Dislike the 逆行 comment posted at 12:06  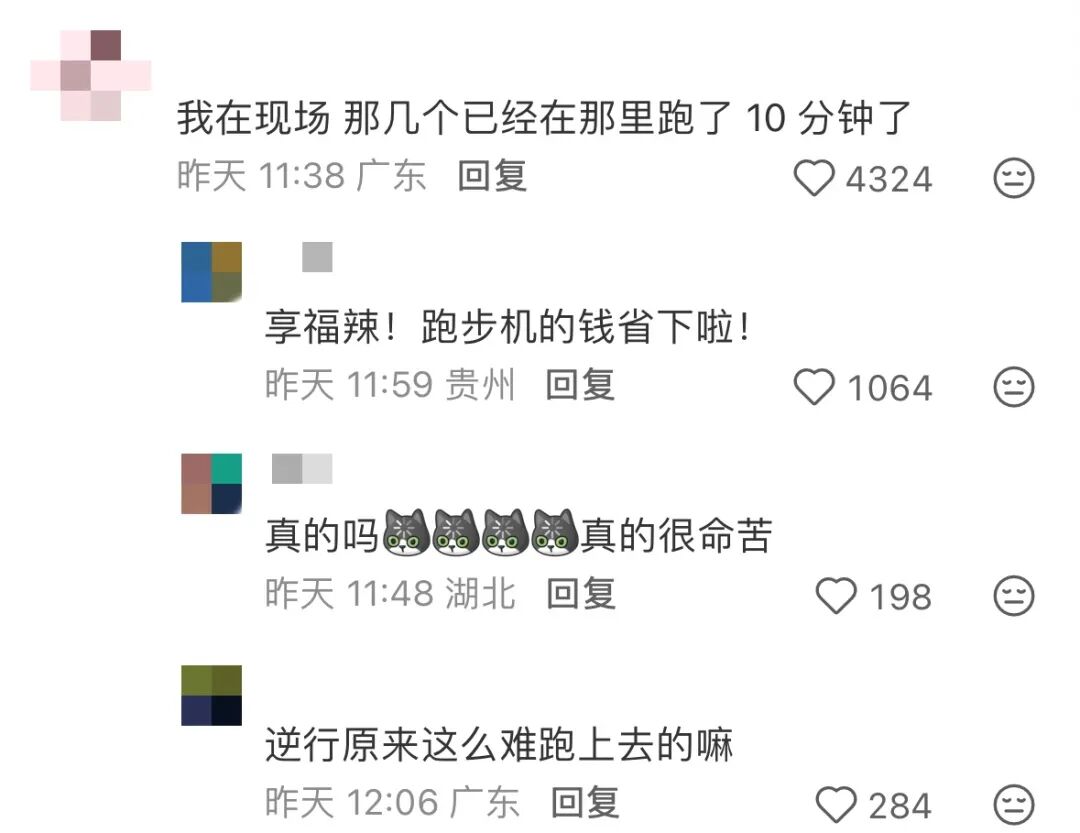[x=1013, y=804]
